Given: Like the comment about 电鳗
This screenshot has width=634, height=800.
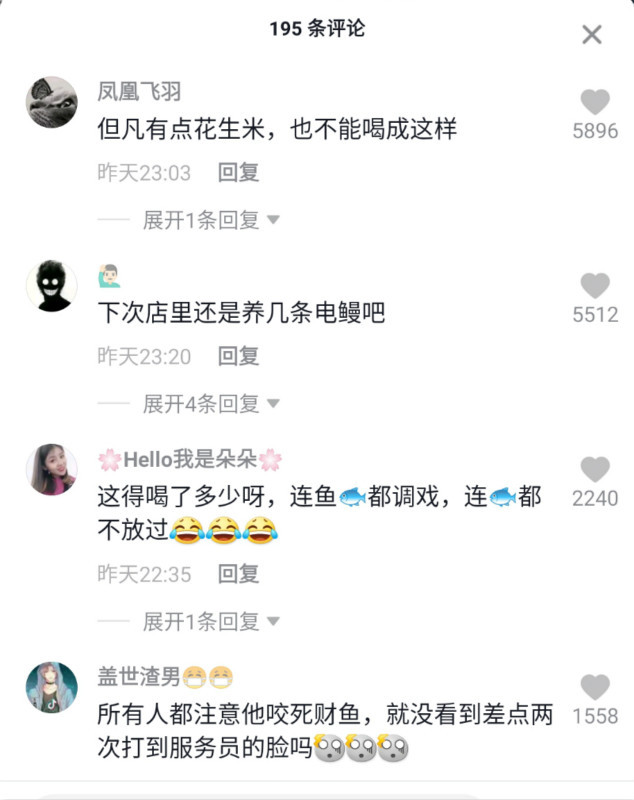Looking at the screenshot, I should pyautogui.click(x=595, y=286).
